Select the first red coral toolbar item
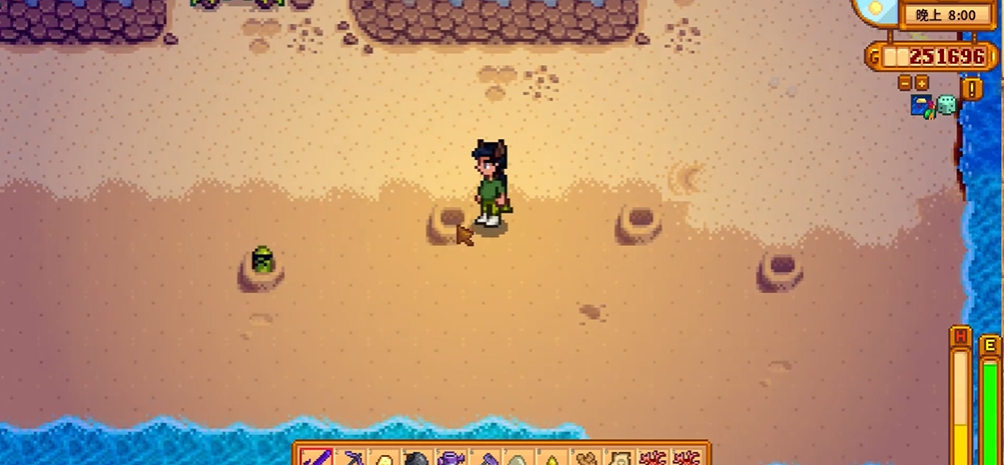The image size is (1004, 465). [652, 459]
